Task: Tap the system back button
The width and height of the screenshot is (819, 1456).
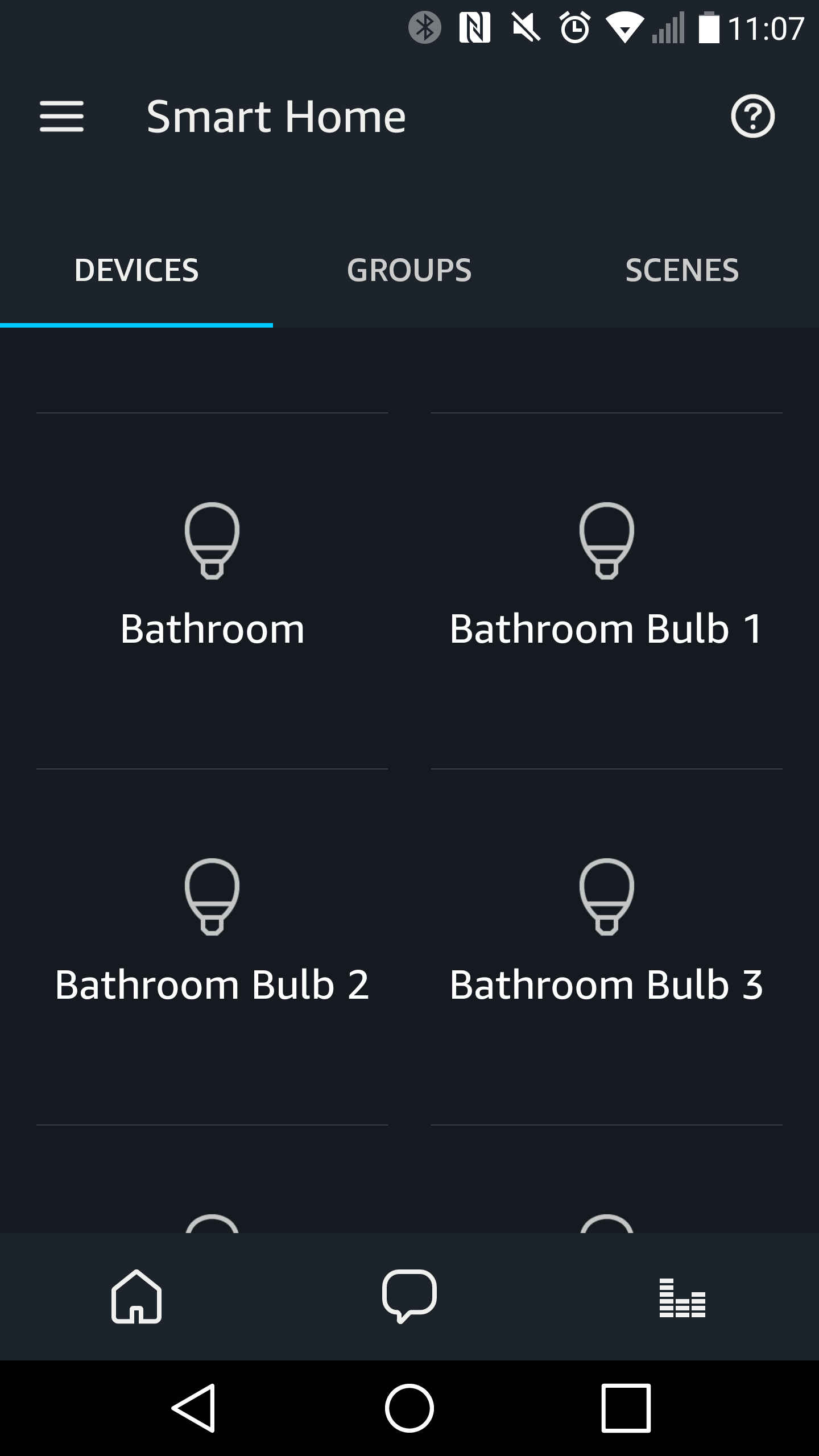Action: click(x=194, y=1408)
